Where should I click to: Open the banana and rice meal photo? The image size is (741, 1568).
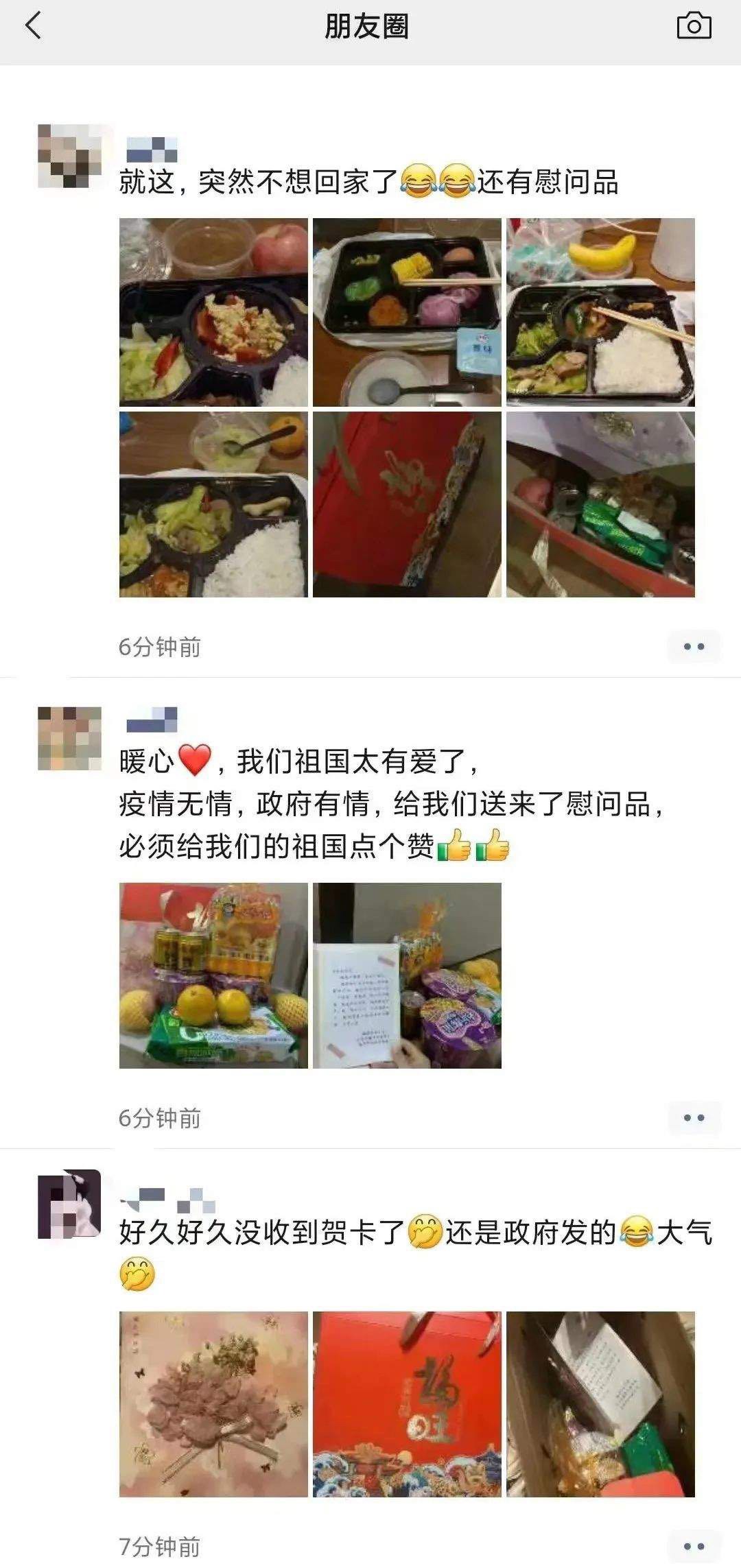click(600, 312)
